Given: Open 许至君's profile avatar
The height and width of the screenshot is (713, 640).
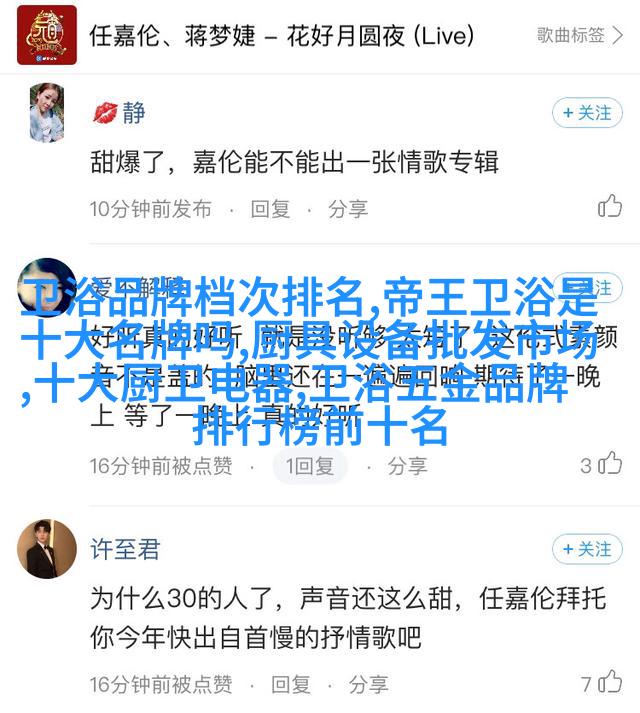Looking at the screenshot, I should (46, 549).
